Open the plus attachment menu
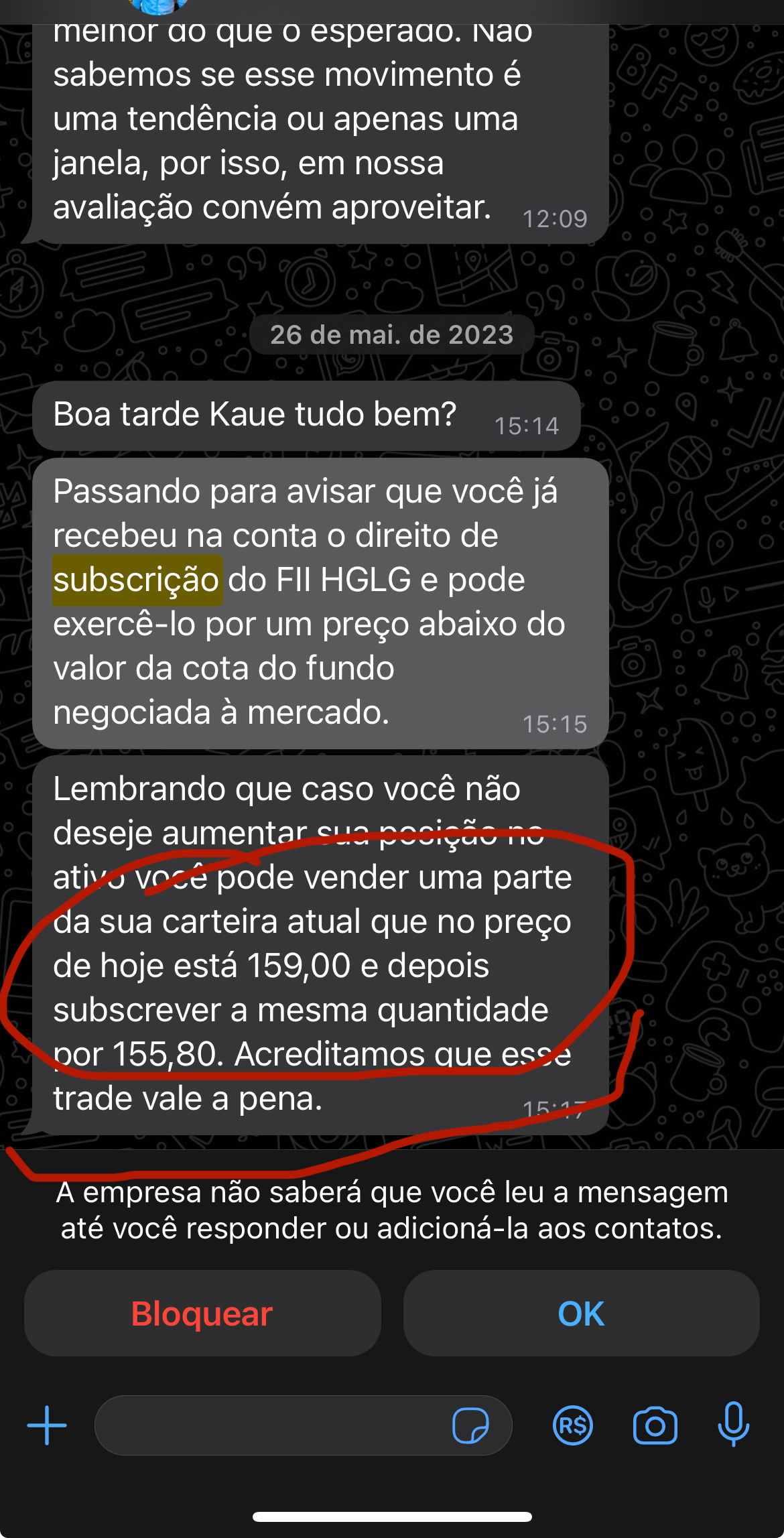Screen dimensions: 784x1538 47,1425
